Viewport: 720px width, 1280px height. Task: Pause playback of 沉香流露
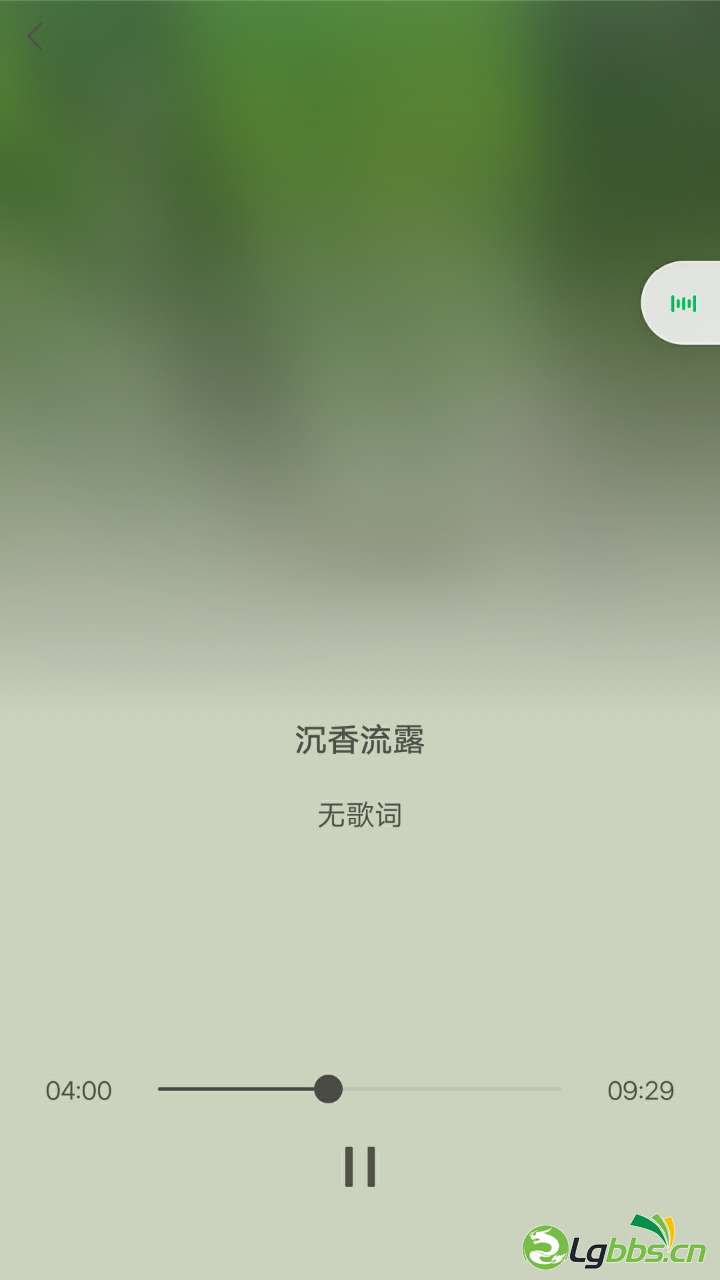360,1166
